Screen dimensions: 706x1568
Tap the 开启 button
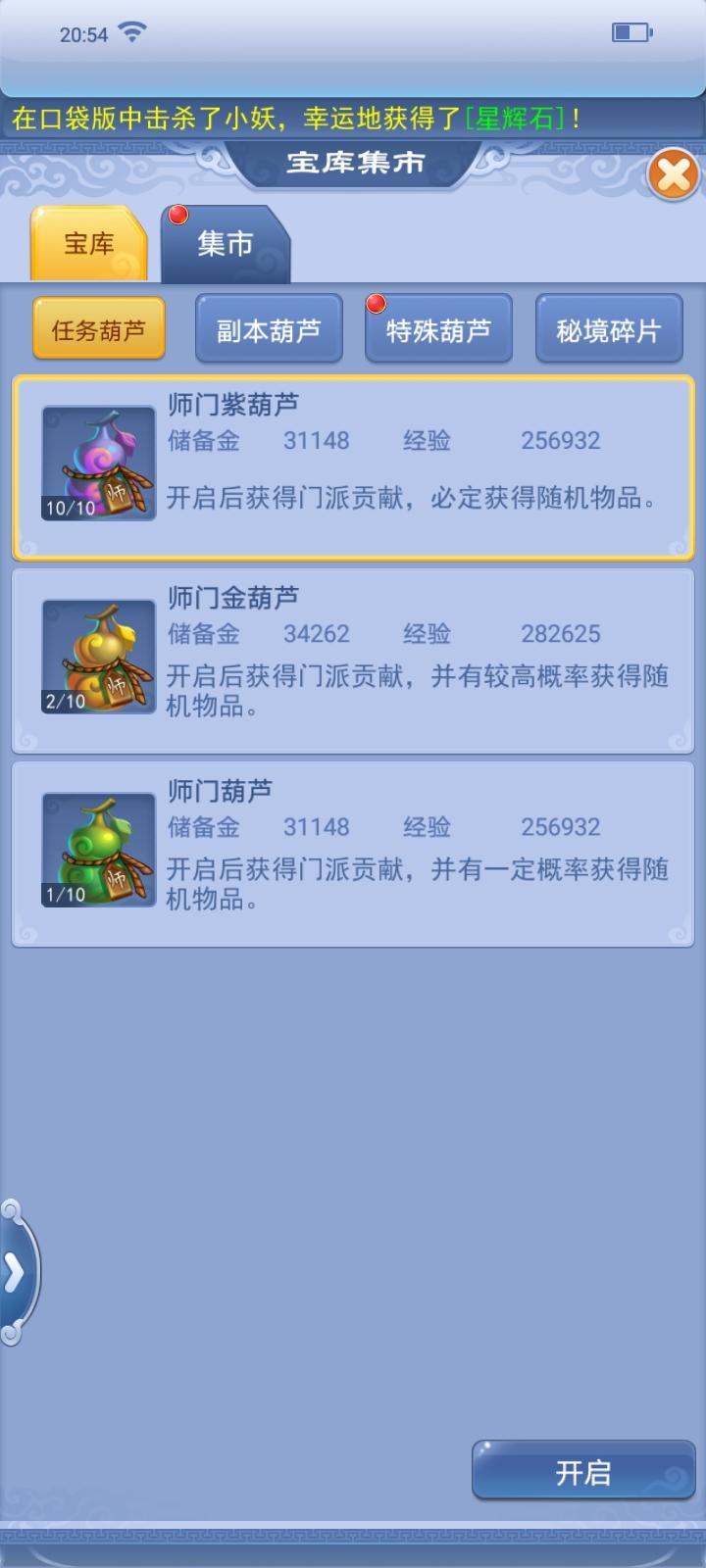tap(583, 1471)
